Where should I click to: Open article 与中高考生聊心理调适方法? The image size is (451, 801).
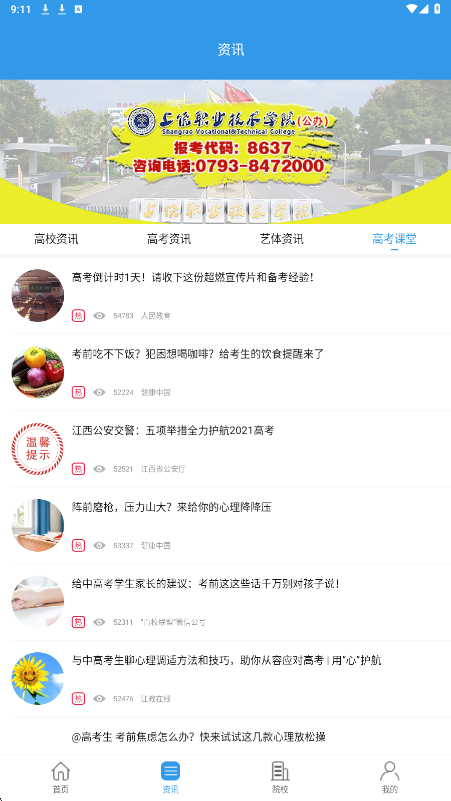[225, 678]
